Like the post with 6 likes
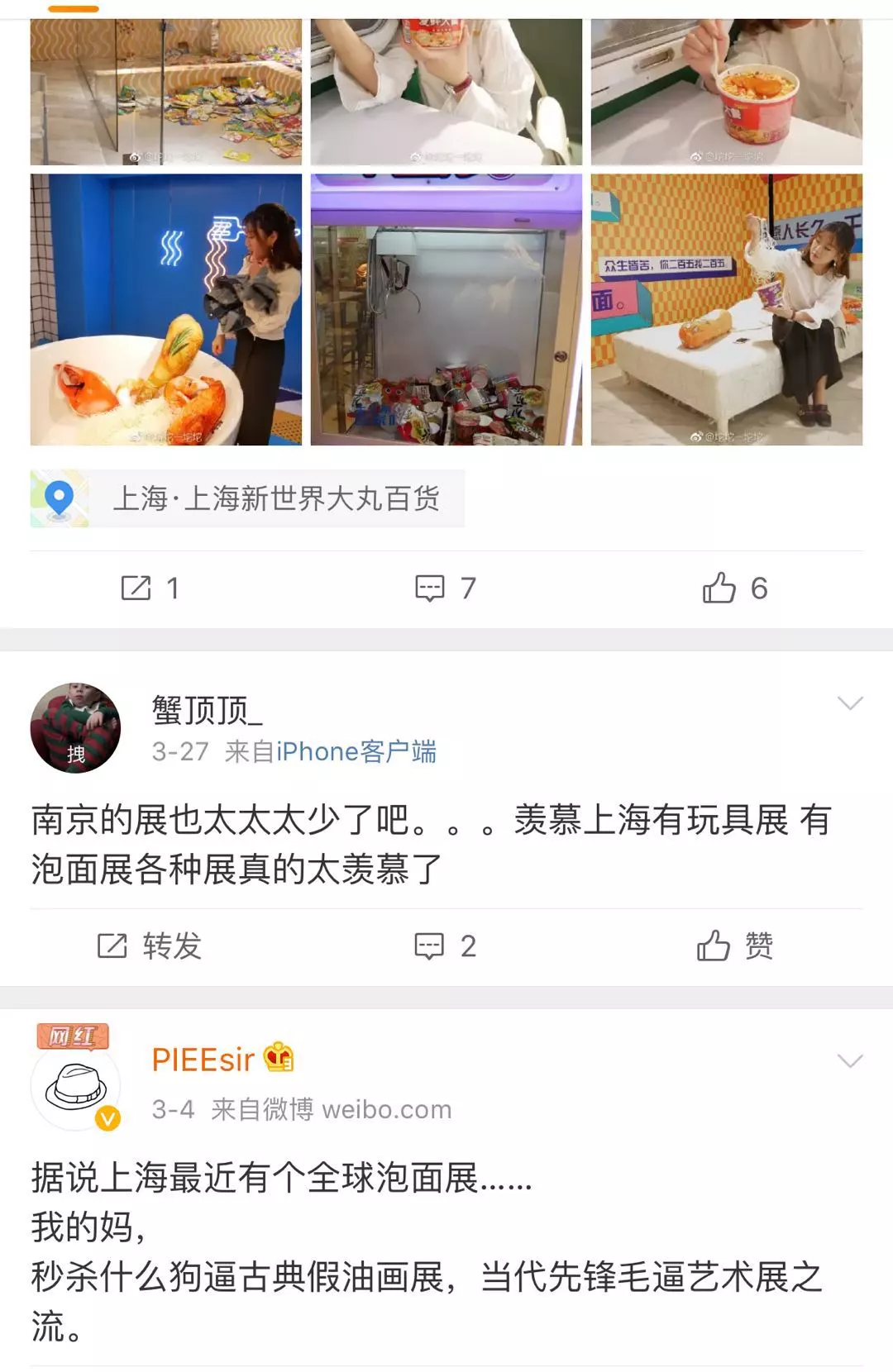This screenshot has height=1372, width=893. (x=734, y=588)
